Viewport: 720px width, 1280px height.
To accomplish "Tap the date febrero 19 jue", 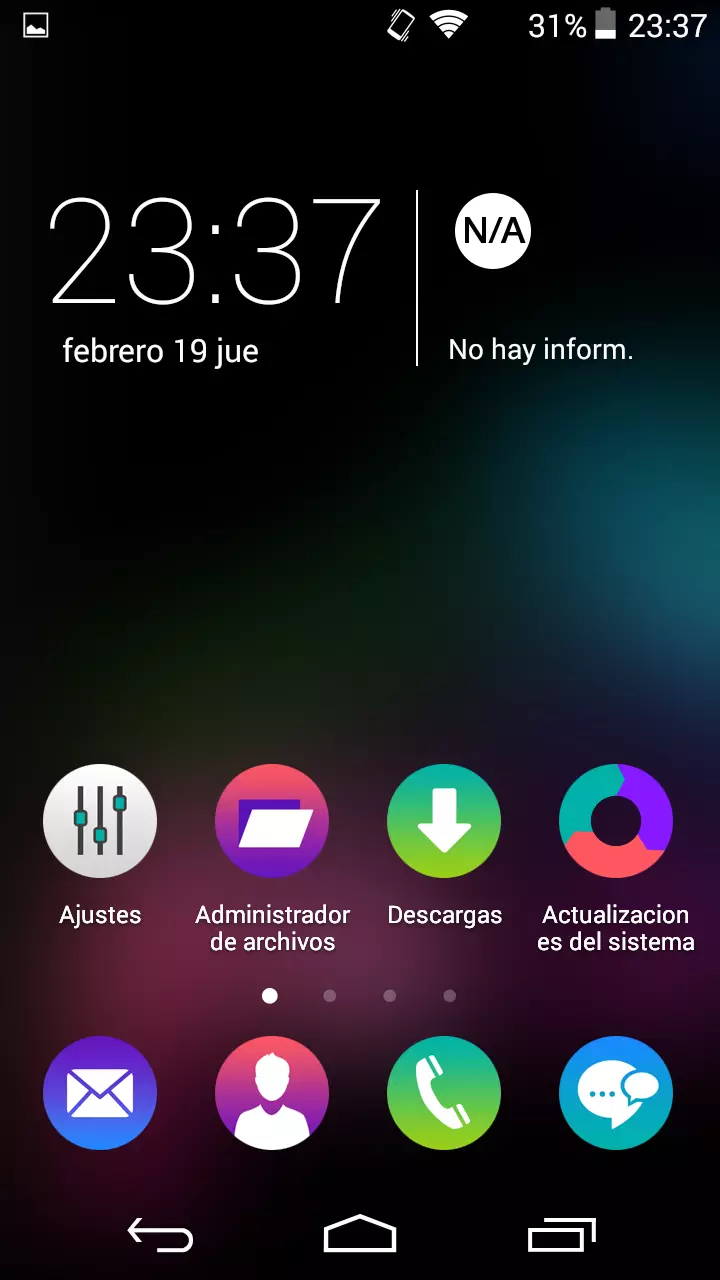I will click(x=160, y=351).
